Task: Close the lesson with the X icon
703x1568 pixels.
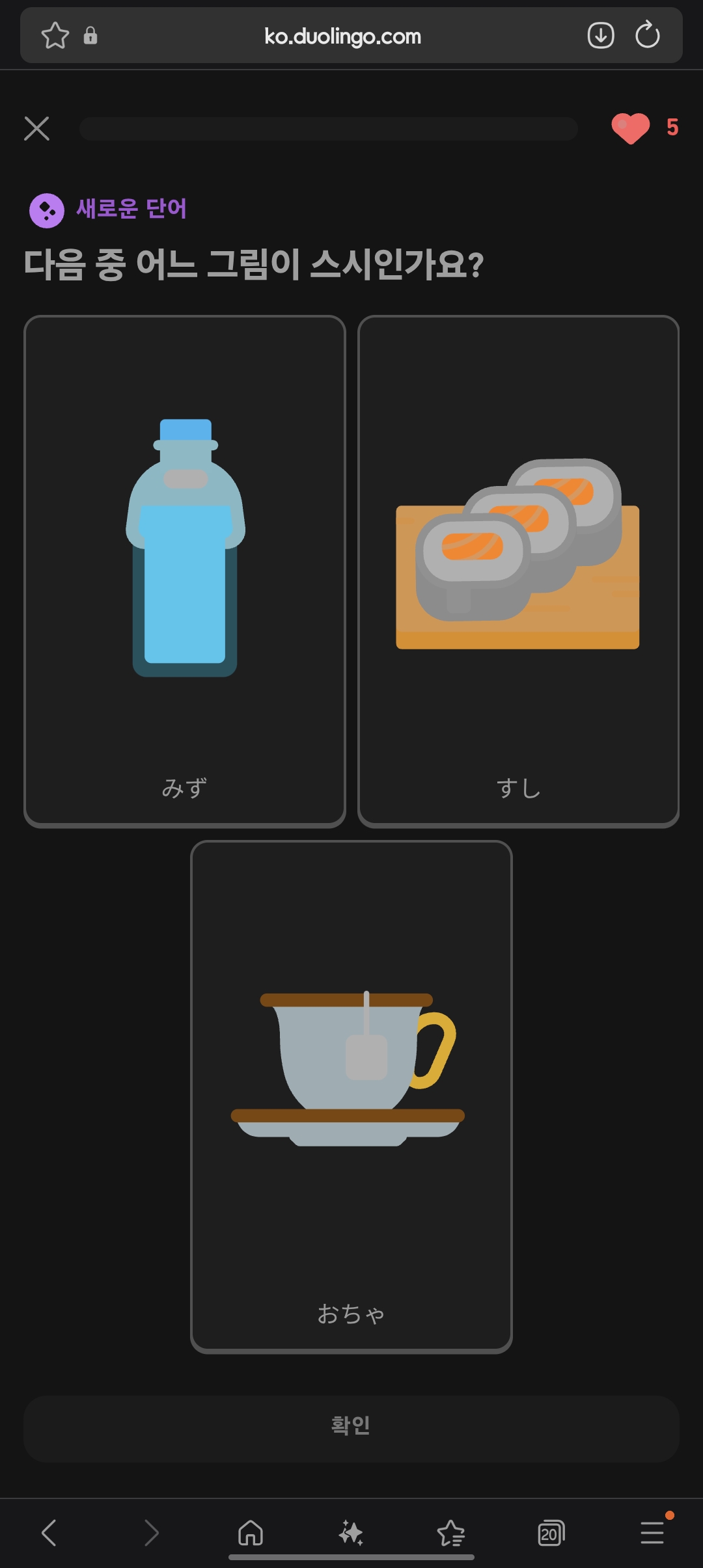Action: [36, 128]
